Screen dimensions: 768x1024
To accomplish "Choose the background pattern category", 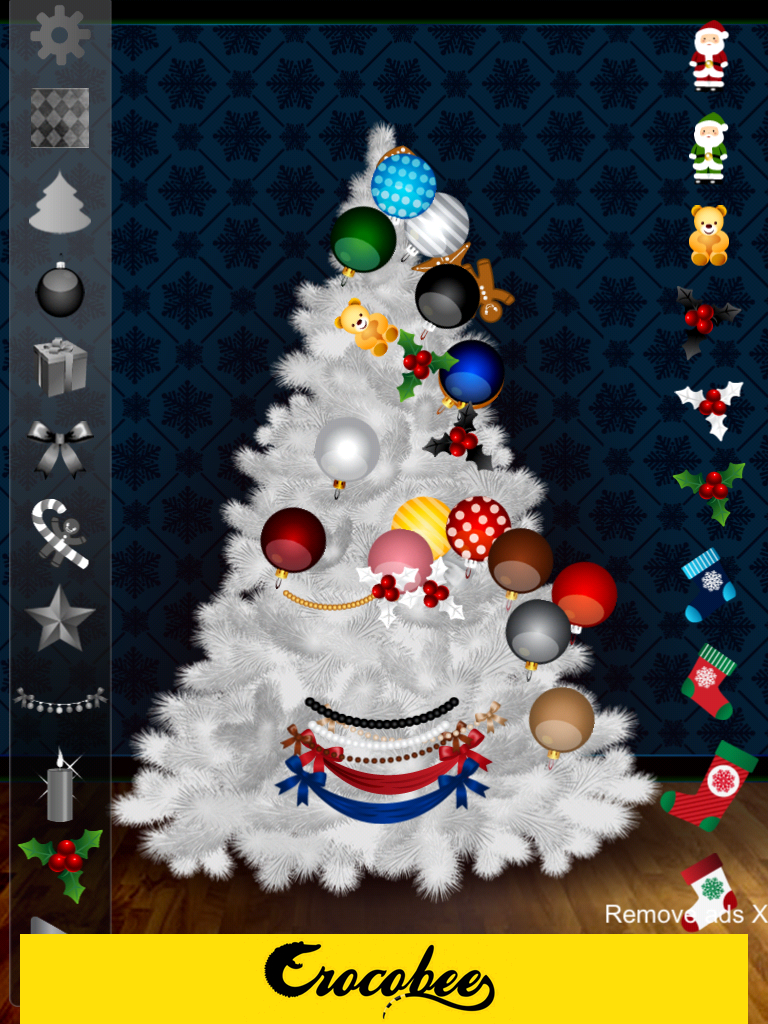I will click(x=60, y=118).
